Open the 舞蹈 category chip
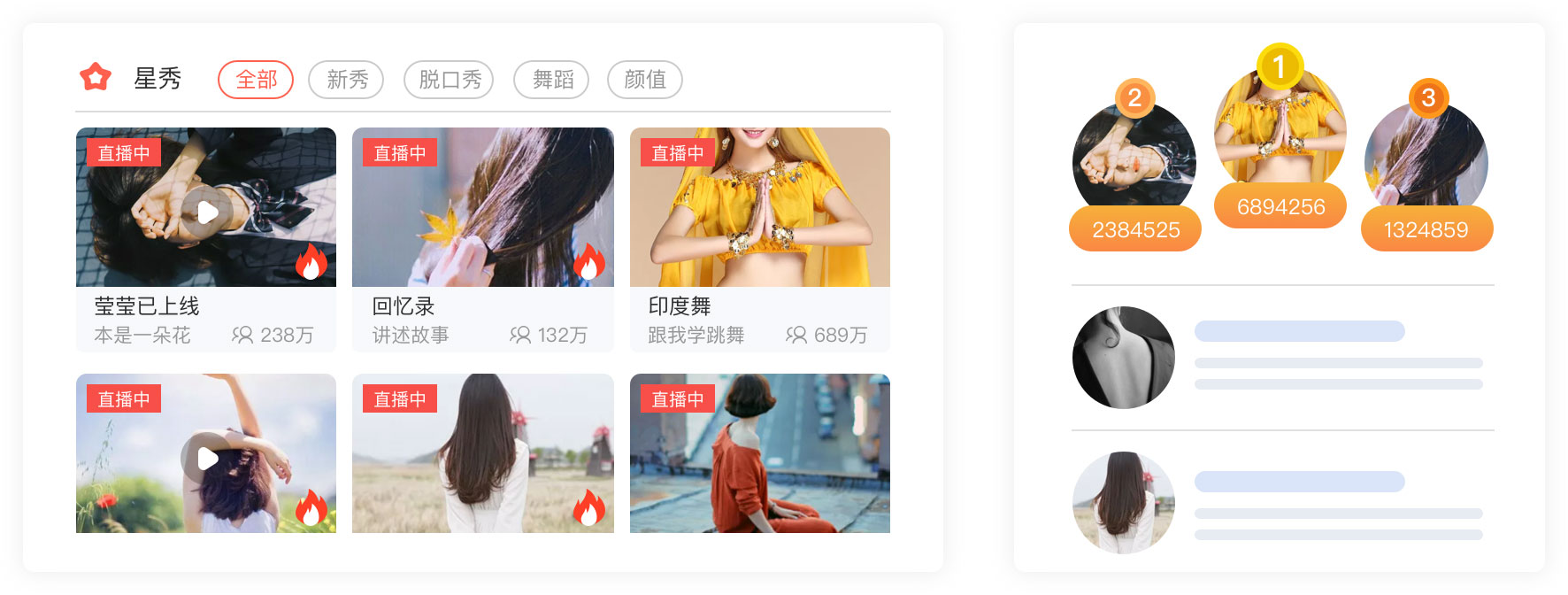Viewport: 1568px width, 595px height. (551, 80)
